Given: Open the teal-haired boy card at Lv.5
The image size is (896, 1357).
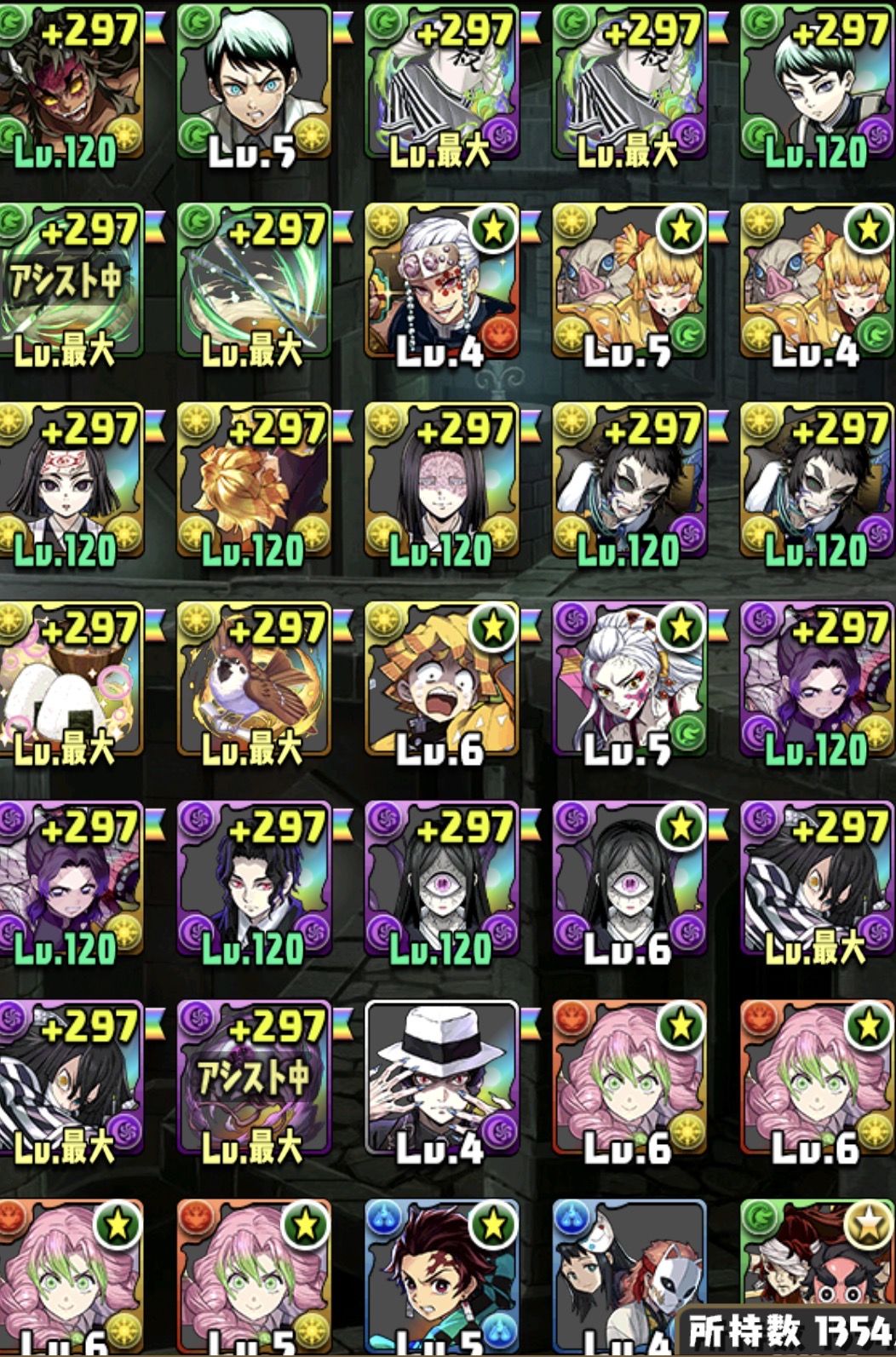Looking at the screenshot, I should pos(254,85).
